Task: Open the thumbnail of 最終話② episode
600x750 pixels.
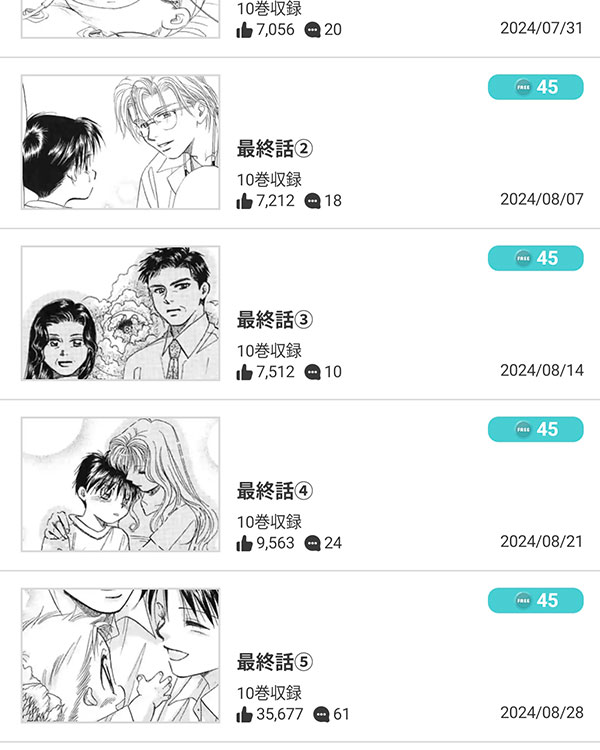Action: (120, 142)
